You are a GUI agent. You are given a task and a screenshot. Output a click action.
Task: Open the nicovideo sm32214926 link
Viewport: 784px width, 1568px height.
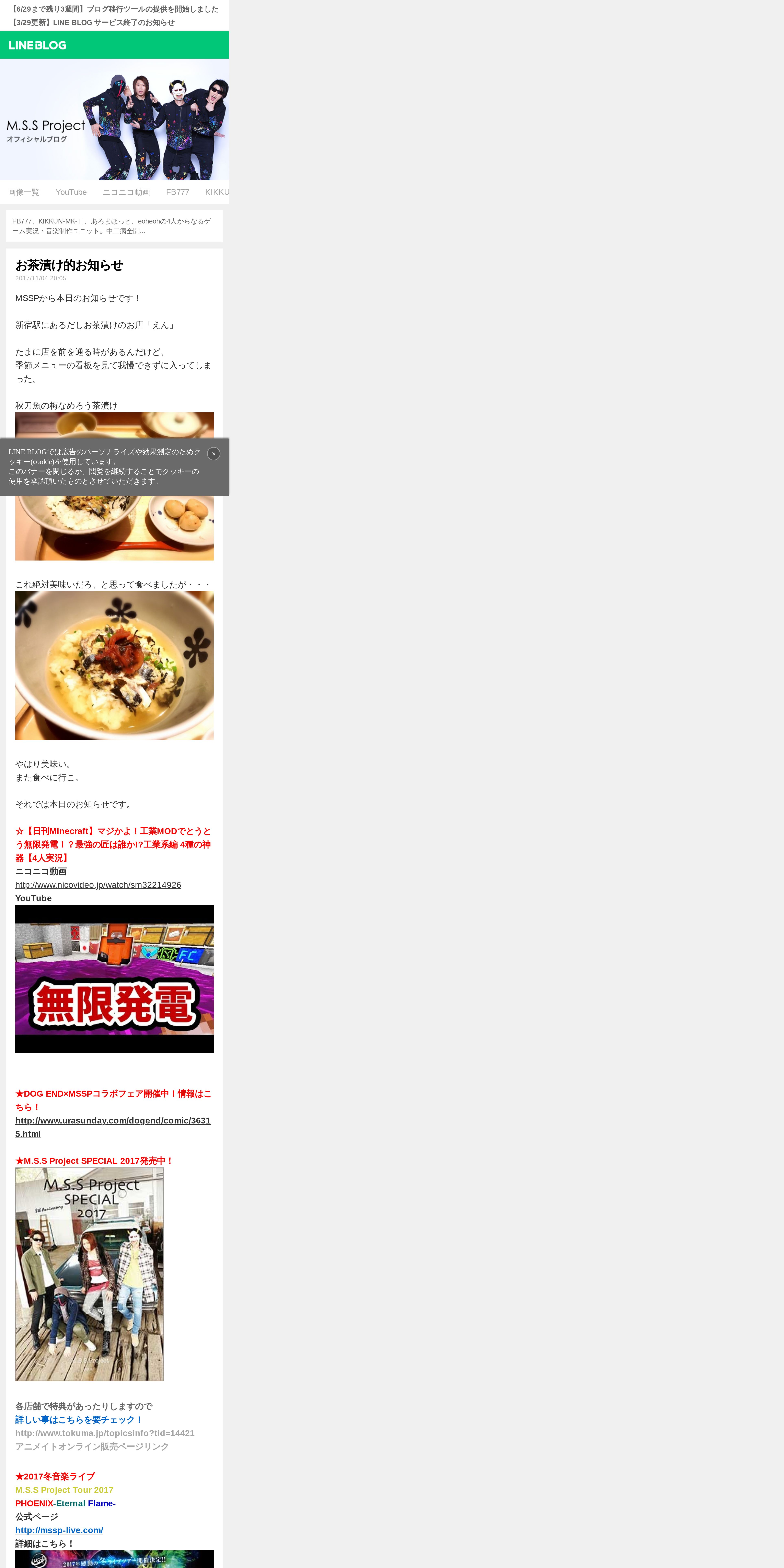[98, 885]
